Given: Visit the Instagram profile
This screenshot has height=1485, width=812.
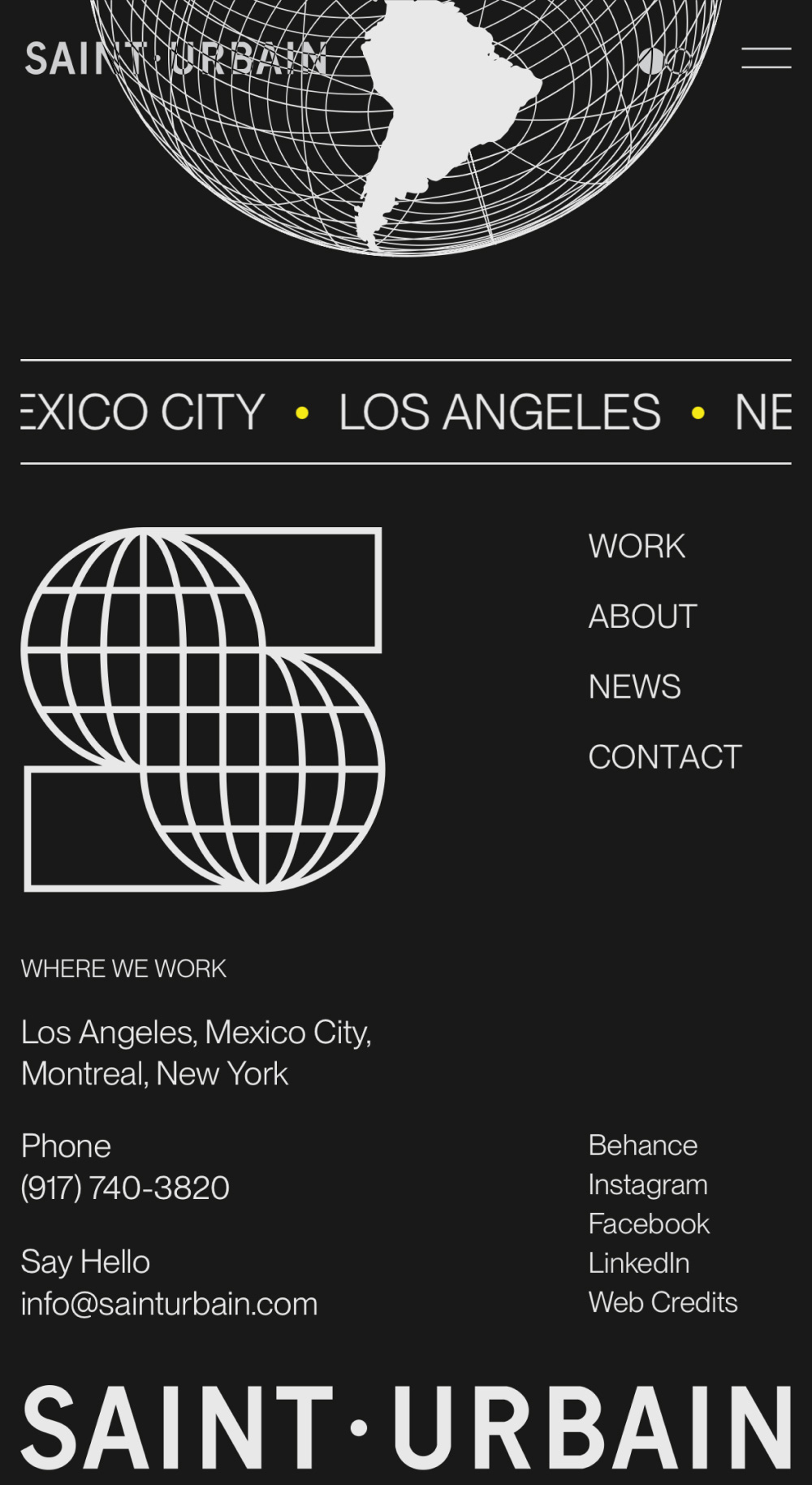Looking at the screenshot, I should [647, 1184].
